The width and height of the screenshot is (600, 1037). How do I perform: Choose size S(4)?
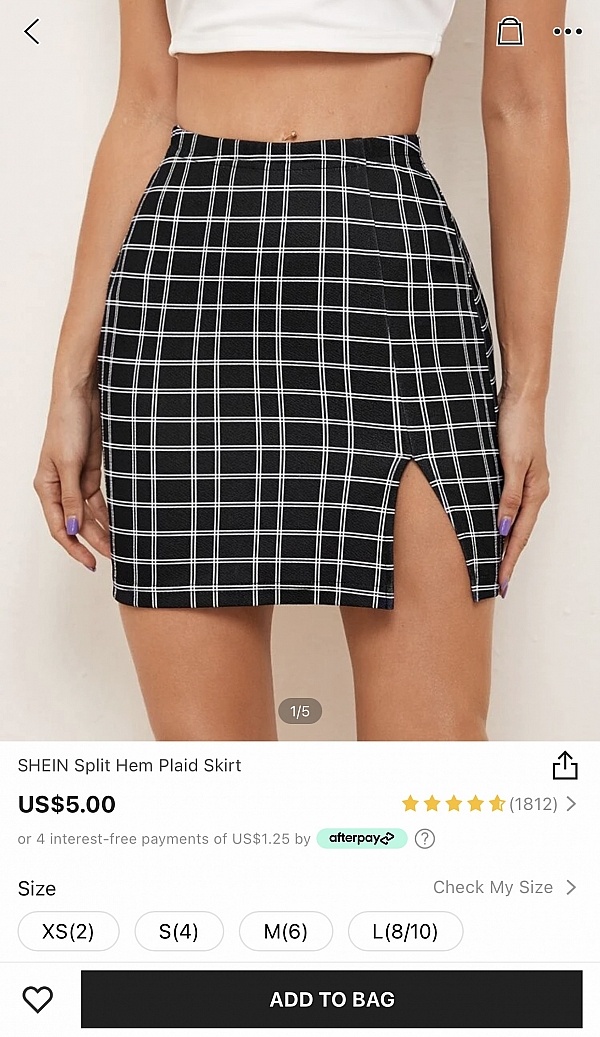click(x=179, y=932)
